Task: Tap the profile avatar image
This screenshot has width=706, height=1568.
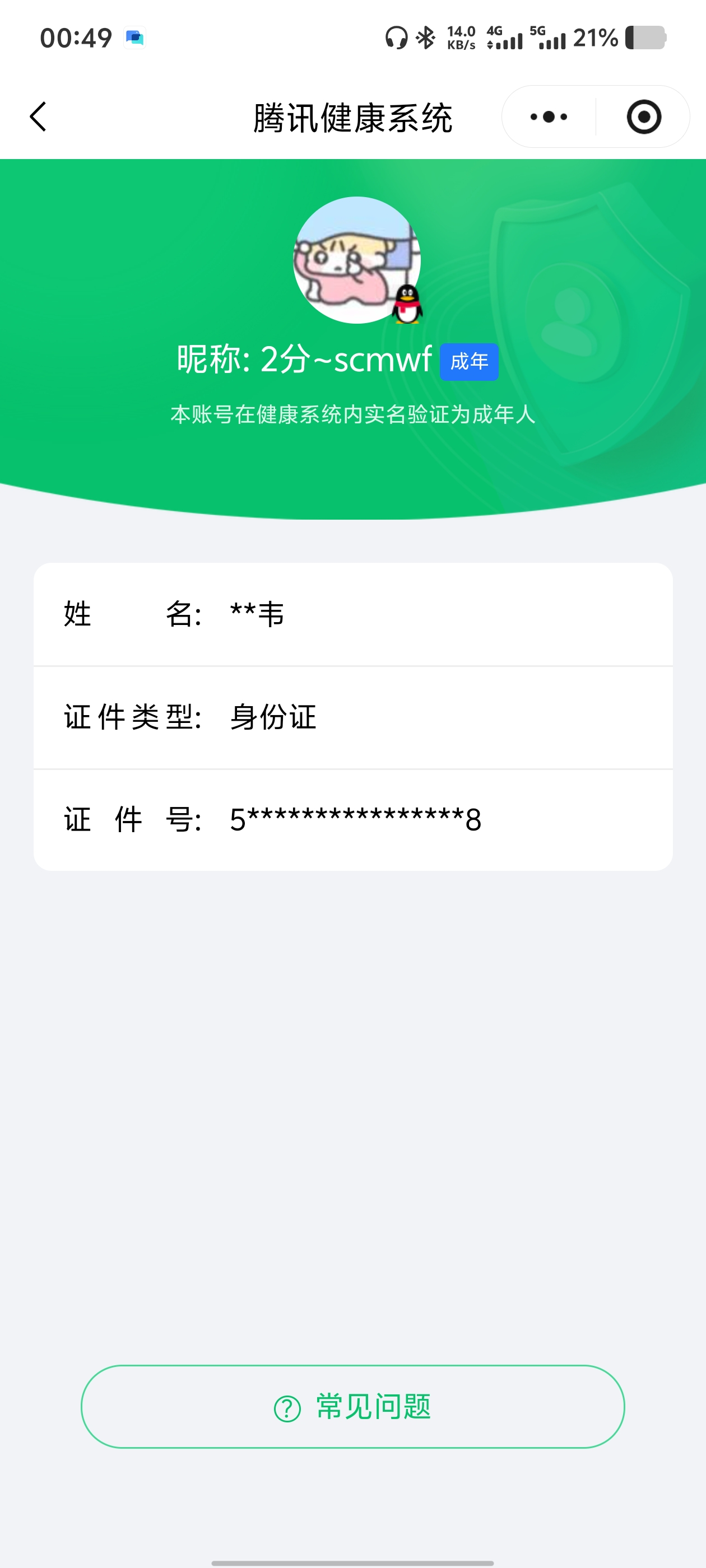Action: [356, 260]
